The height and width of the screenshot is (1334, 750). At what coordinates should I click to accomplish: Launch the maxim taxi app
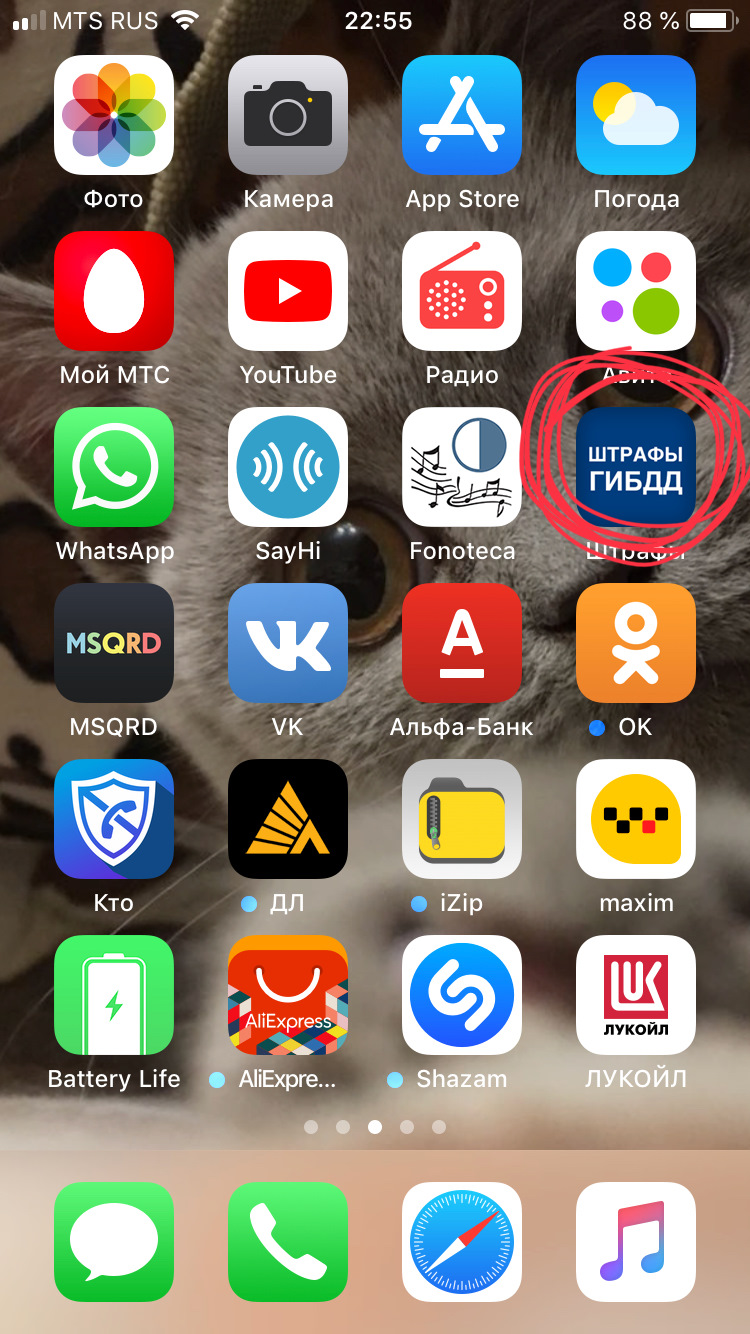tap(636, 819)
